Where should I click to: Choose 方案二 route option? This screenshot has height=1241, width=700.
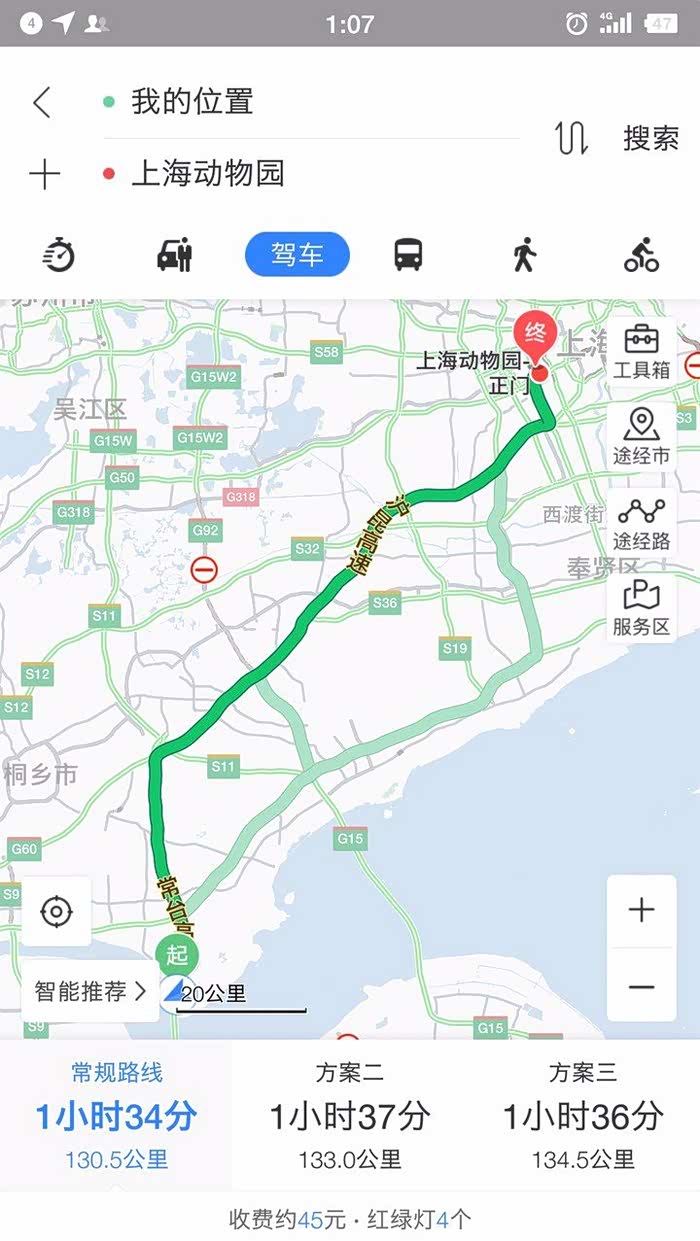coord(349,1115)
